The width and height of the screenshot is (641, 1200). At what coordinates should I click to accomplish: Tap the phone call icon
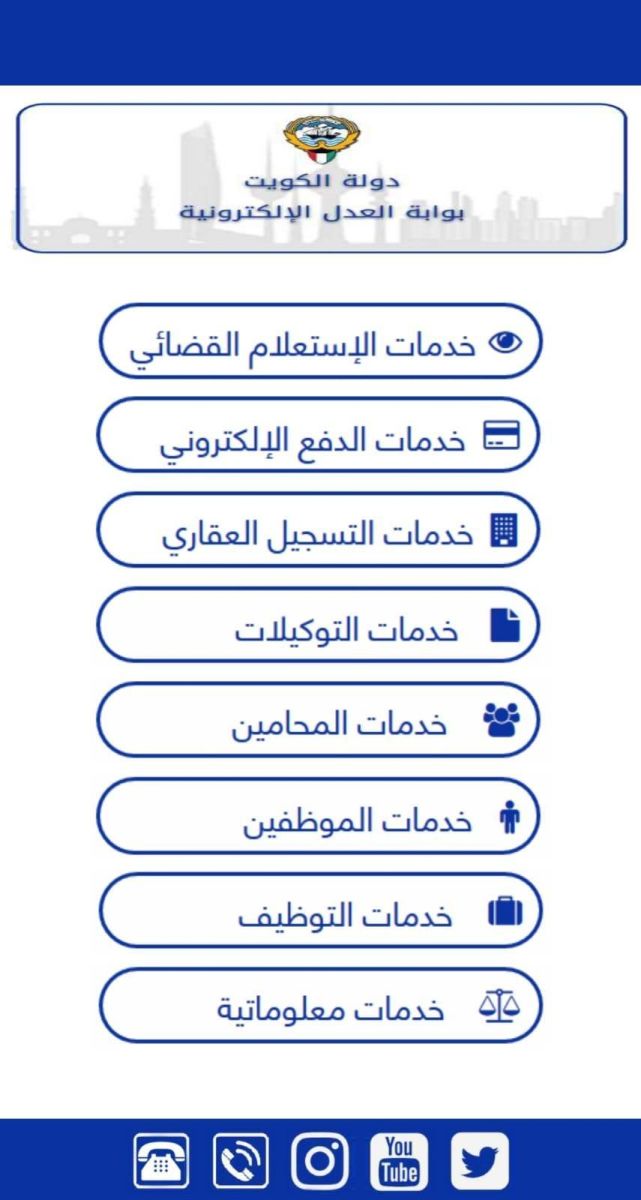[240, 1161]
